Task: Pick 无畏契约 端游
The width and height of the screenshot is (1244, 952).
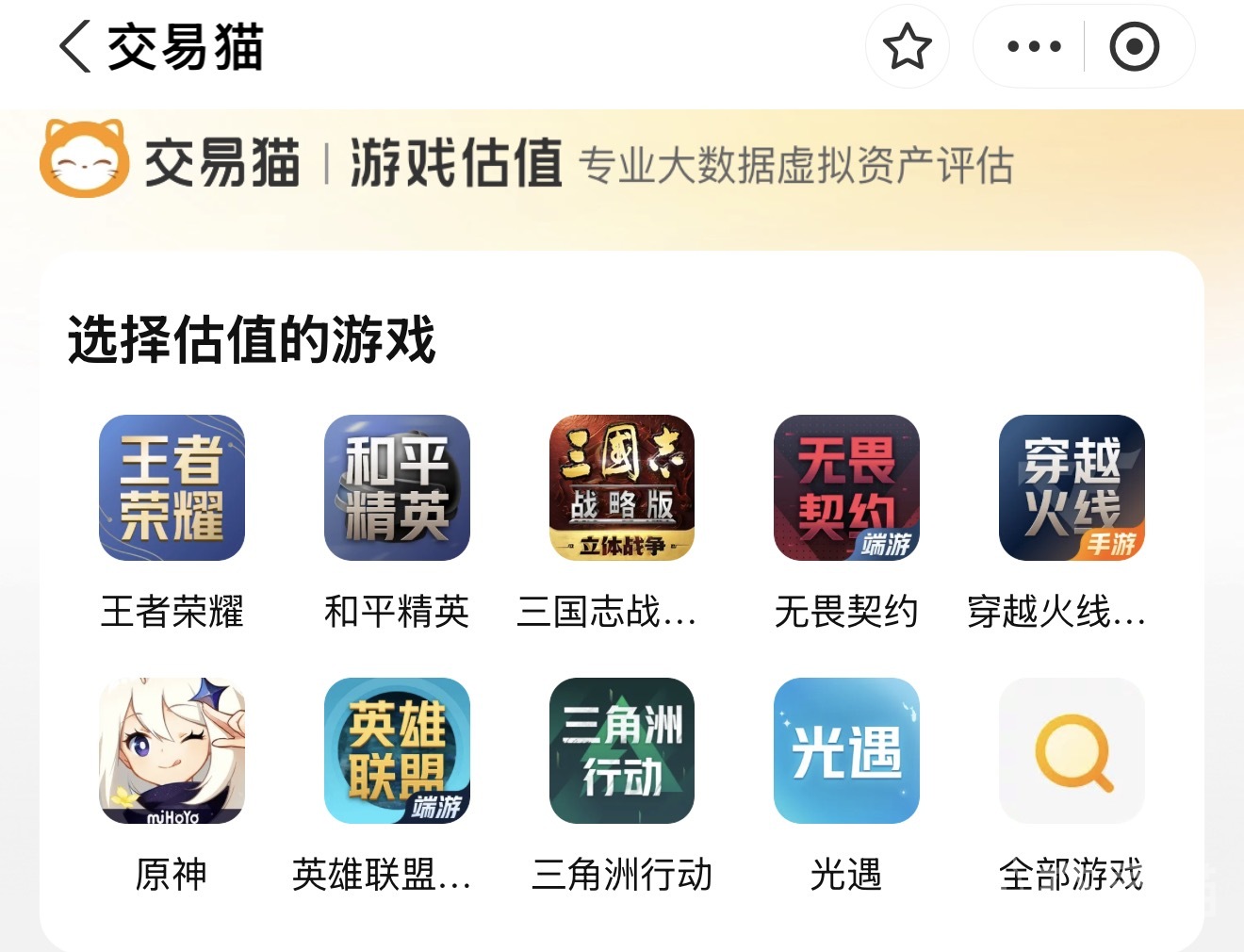Action: 846,488
